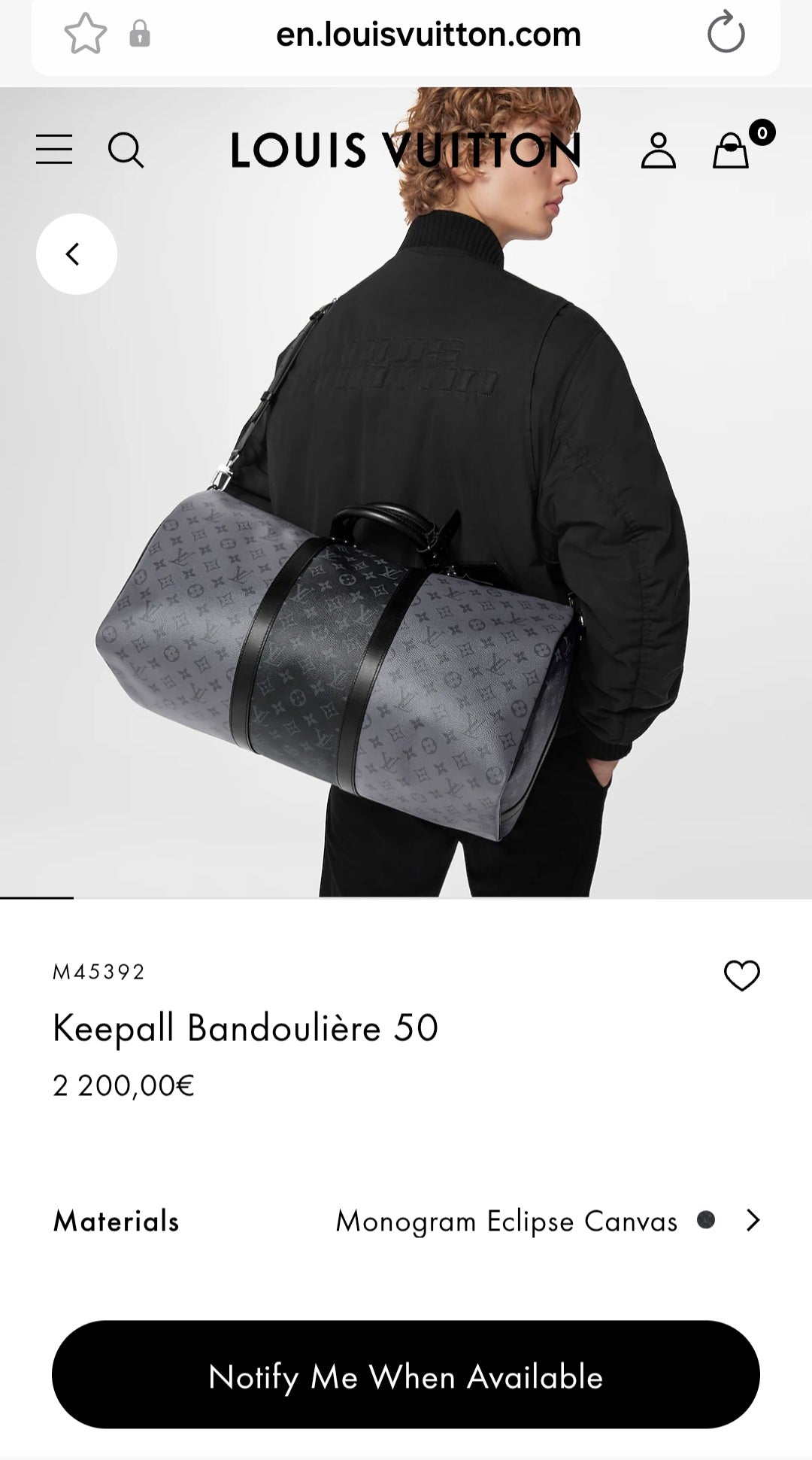Go back using the circular back arrow
Viewport: 812px width, 1460px height.
(75, 254)
